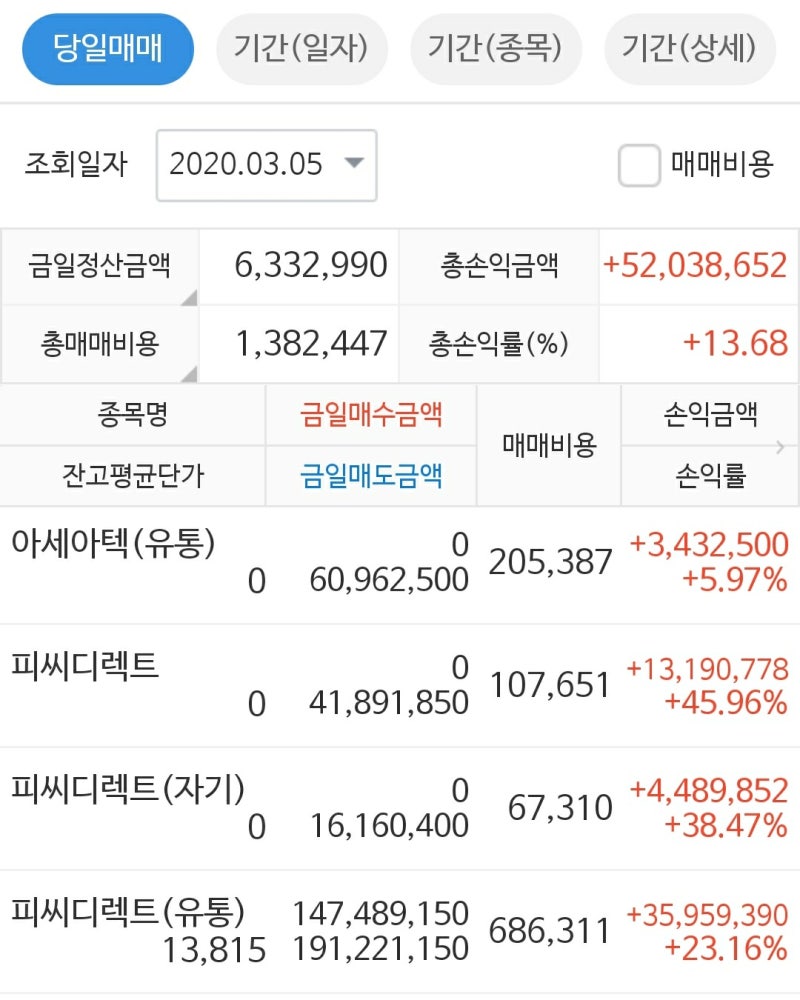Click the 매매비용 column header
The width and height of the screenshot is (800, 1000).
[545, 447]
